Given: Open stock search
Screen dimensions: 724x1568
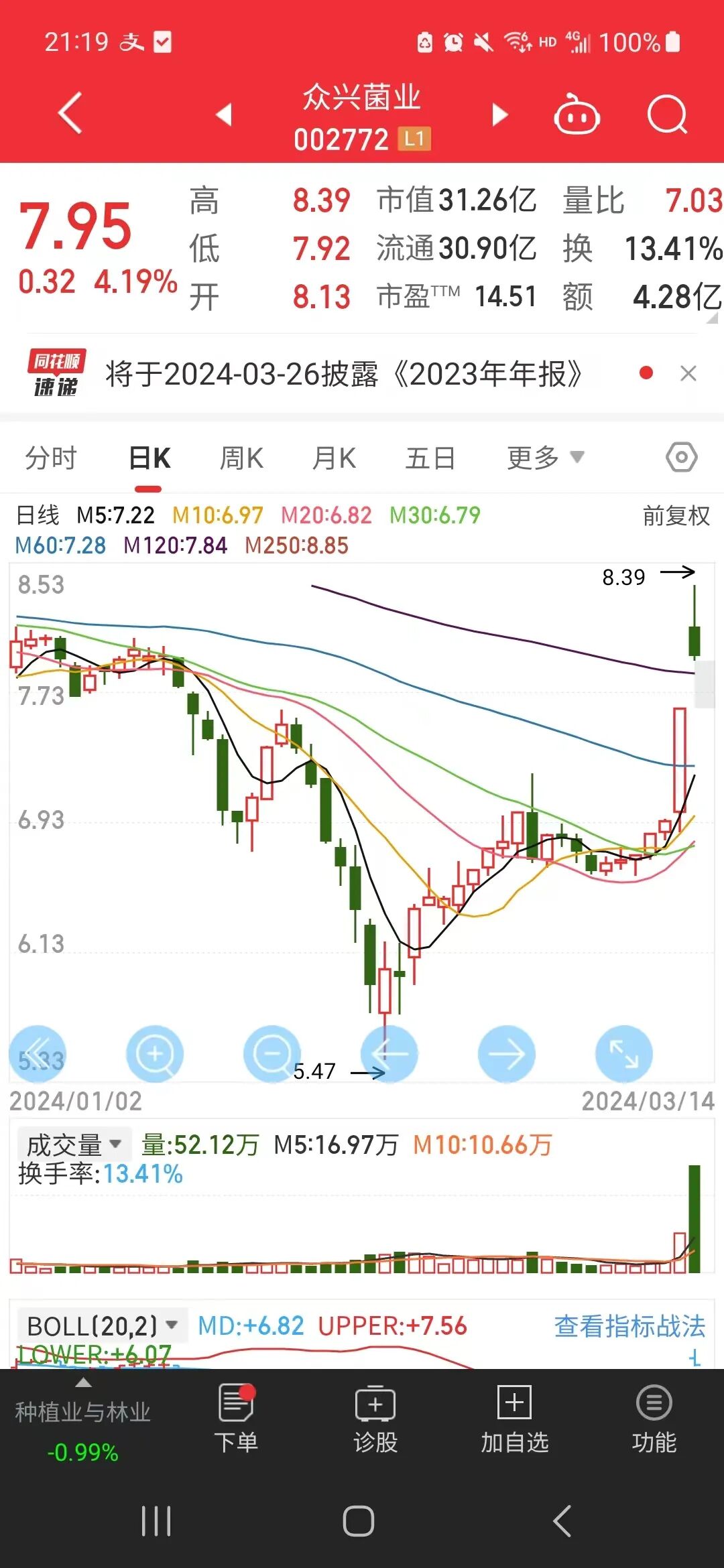Looking at the screenshot, I should 667,115.
